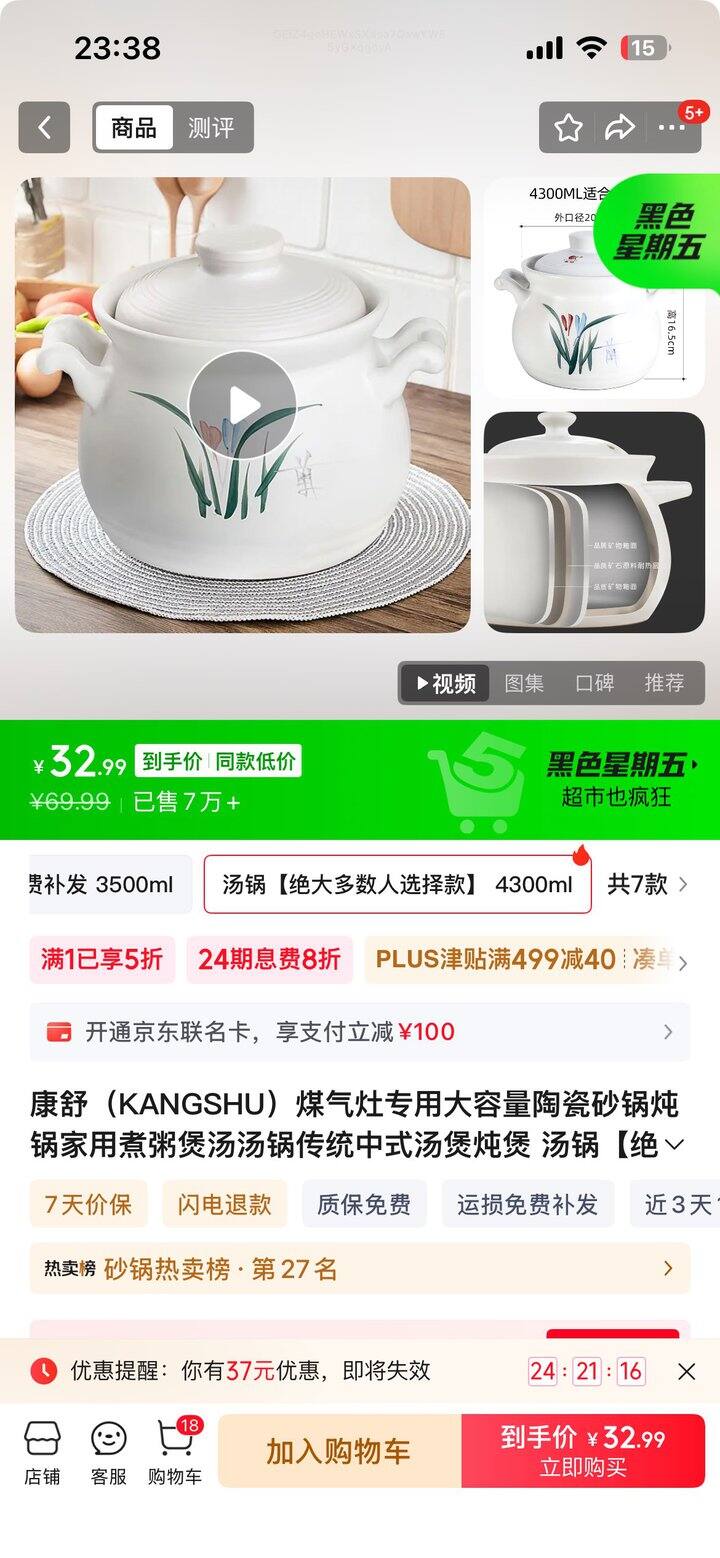Image resolution: width=720 pixels, height=1558 pixels.
Task: Tap 立即购买 to buy now
Action: click(583, 1451)
